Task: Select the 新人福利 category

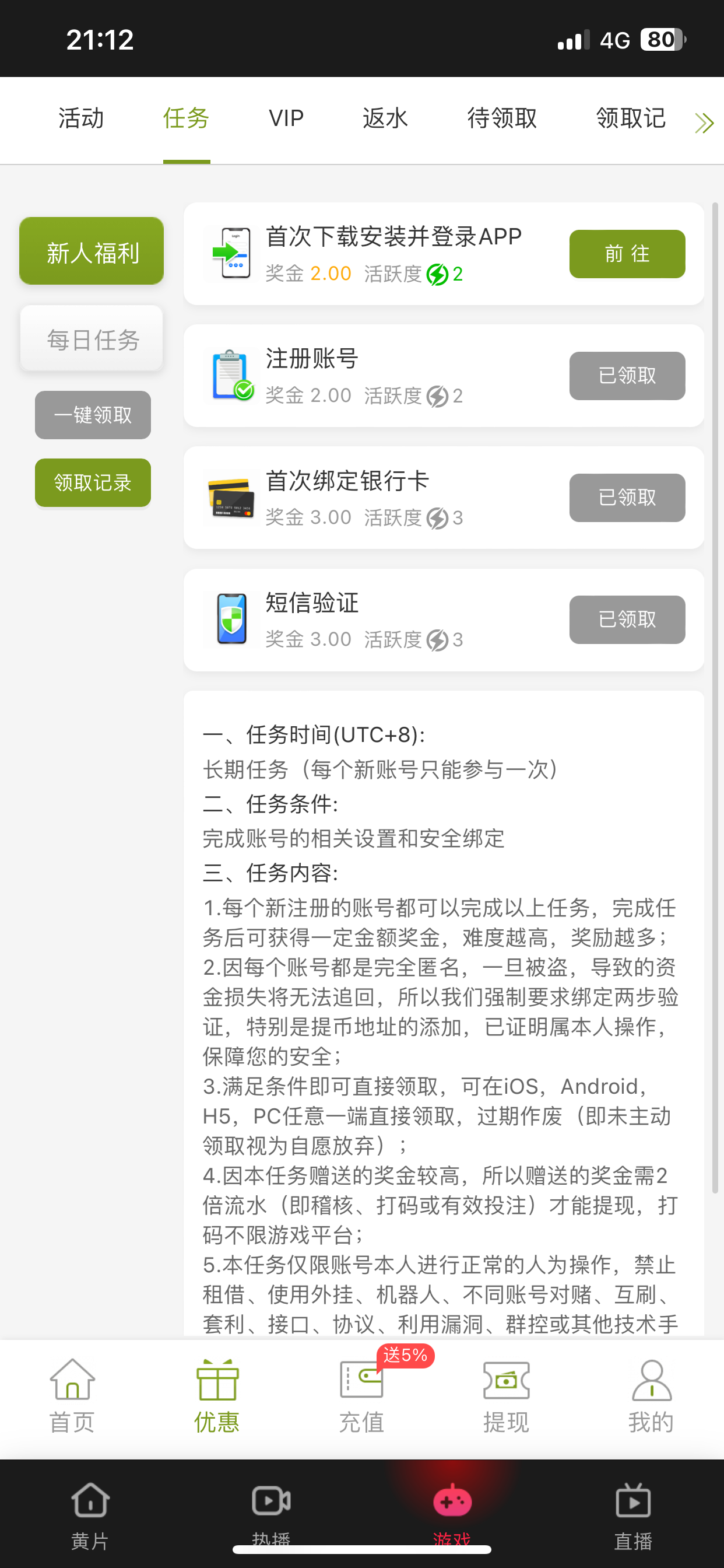Action: [x=92, y=251]
